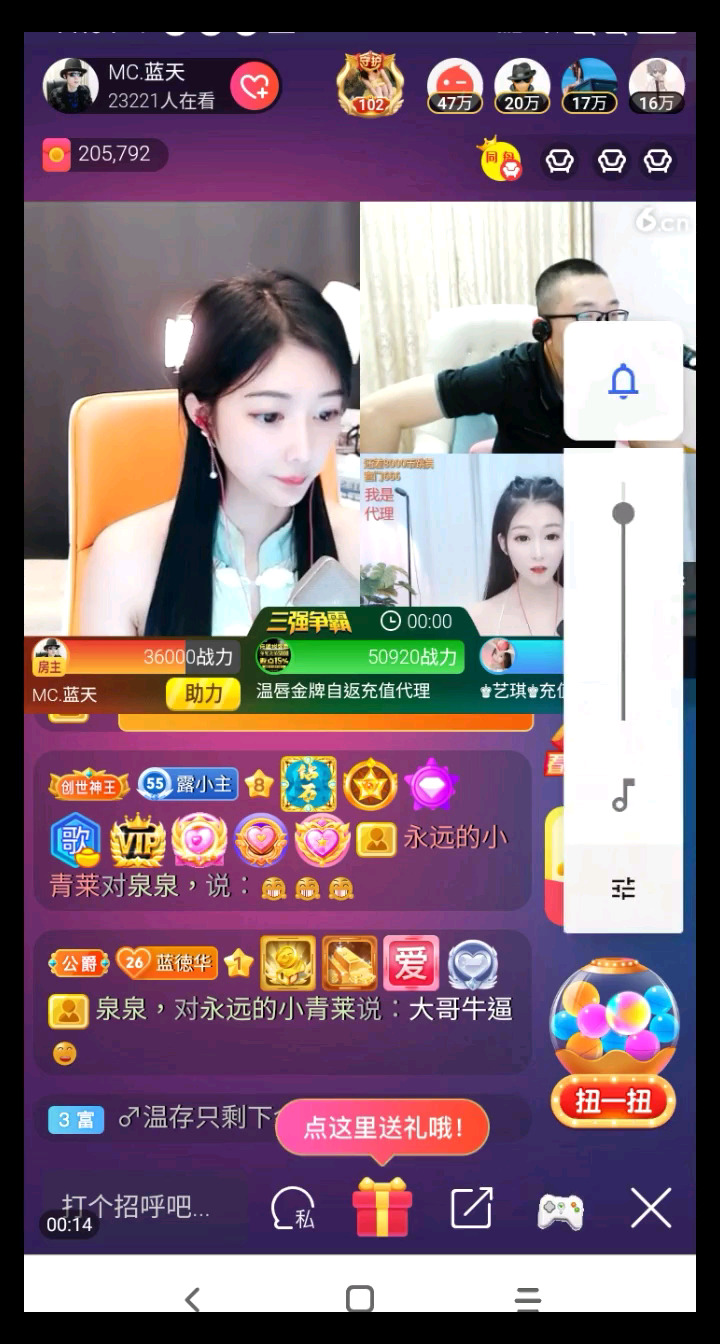View viewer avatar labeled 16万
The image size is (720, 1344).
657,86
